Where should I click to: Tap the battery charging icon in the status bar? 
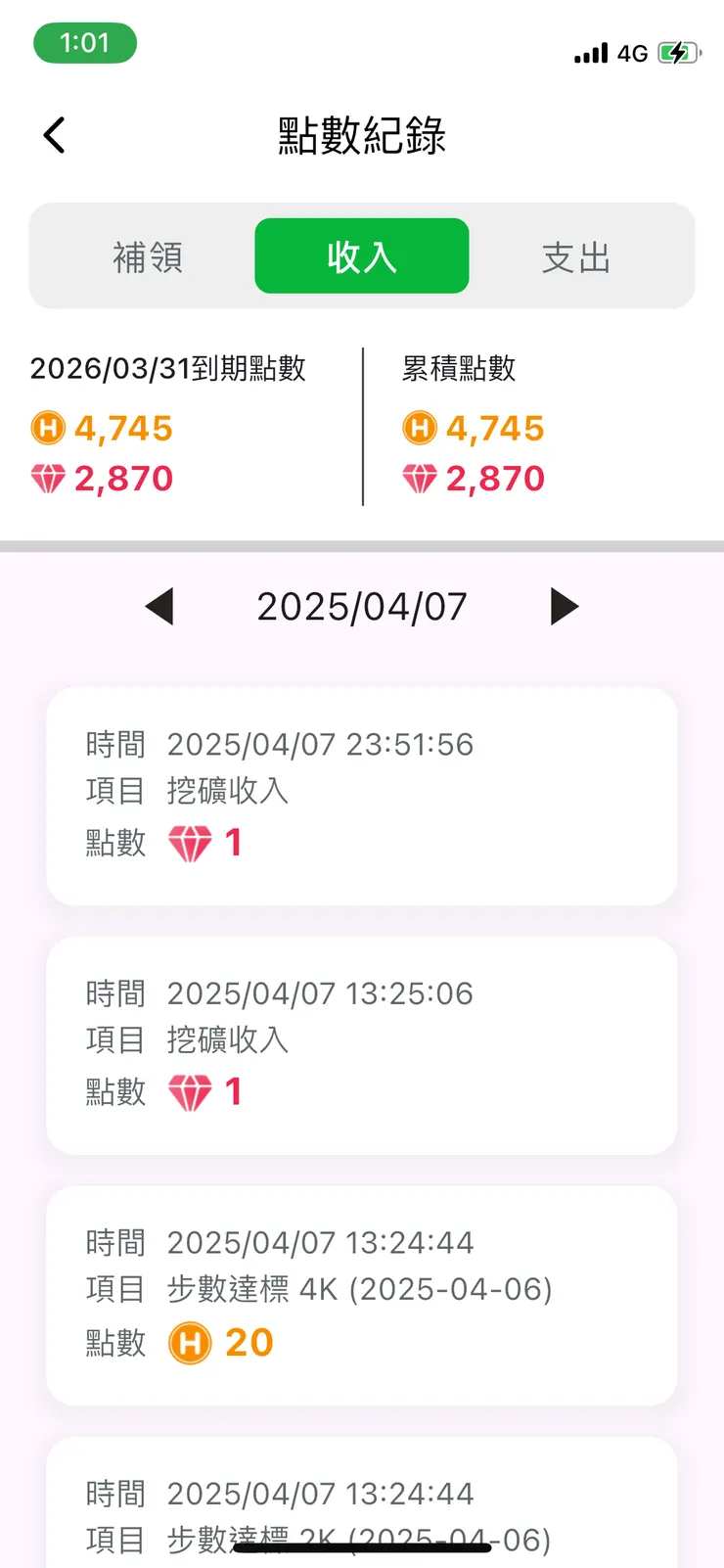[677, 52]
